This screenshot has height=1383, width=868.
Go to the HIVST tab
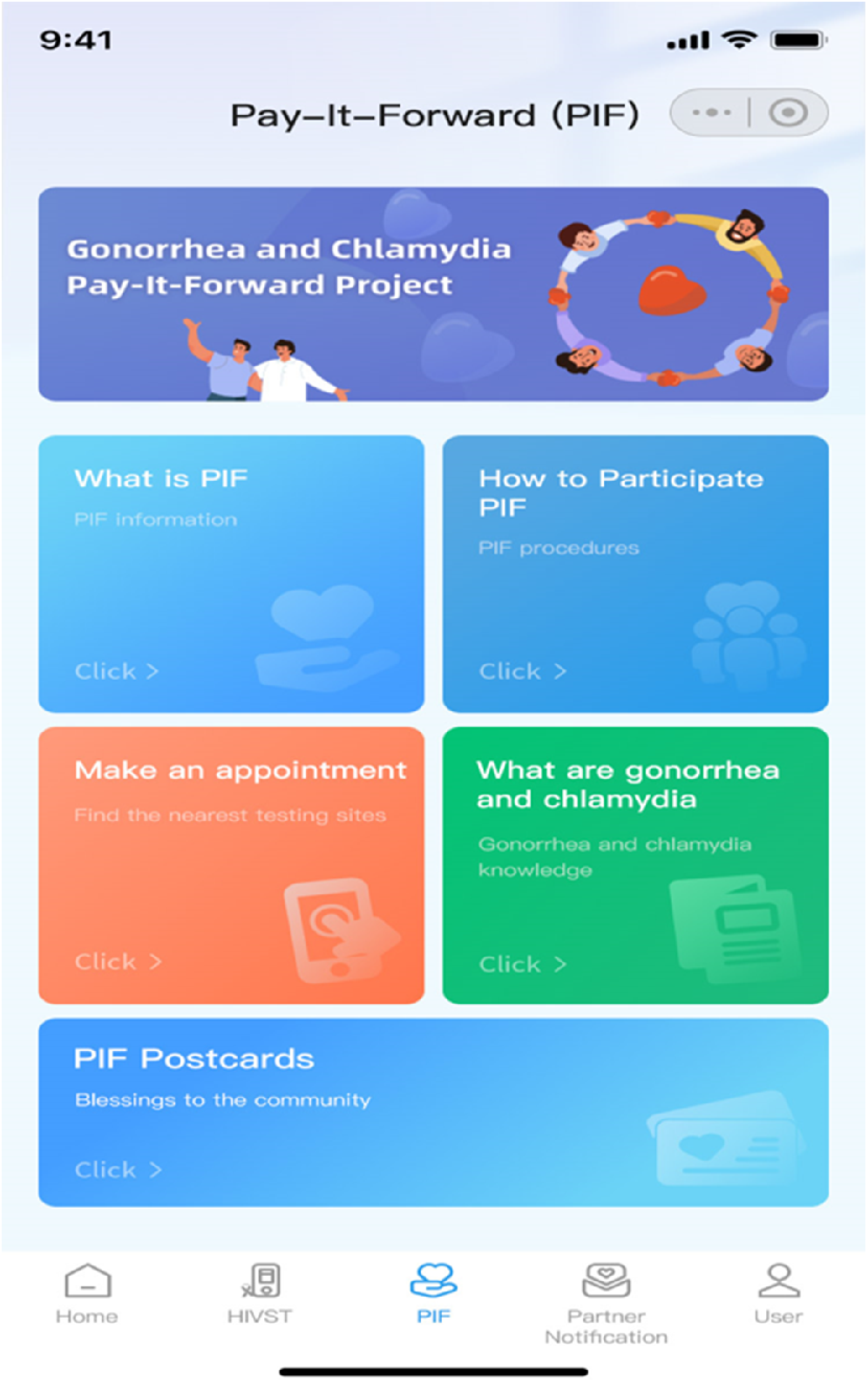pyautogui.click(x=260, y=1294)
